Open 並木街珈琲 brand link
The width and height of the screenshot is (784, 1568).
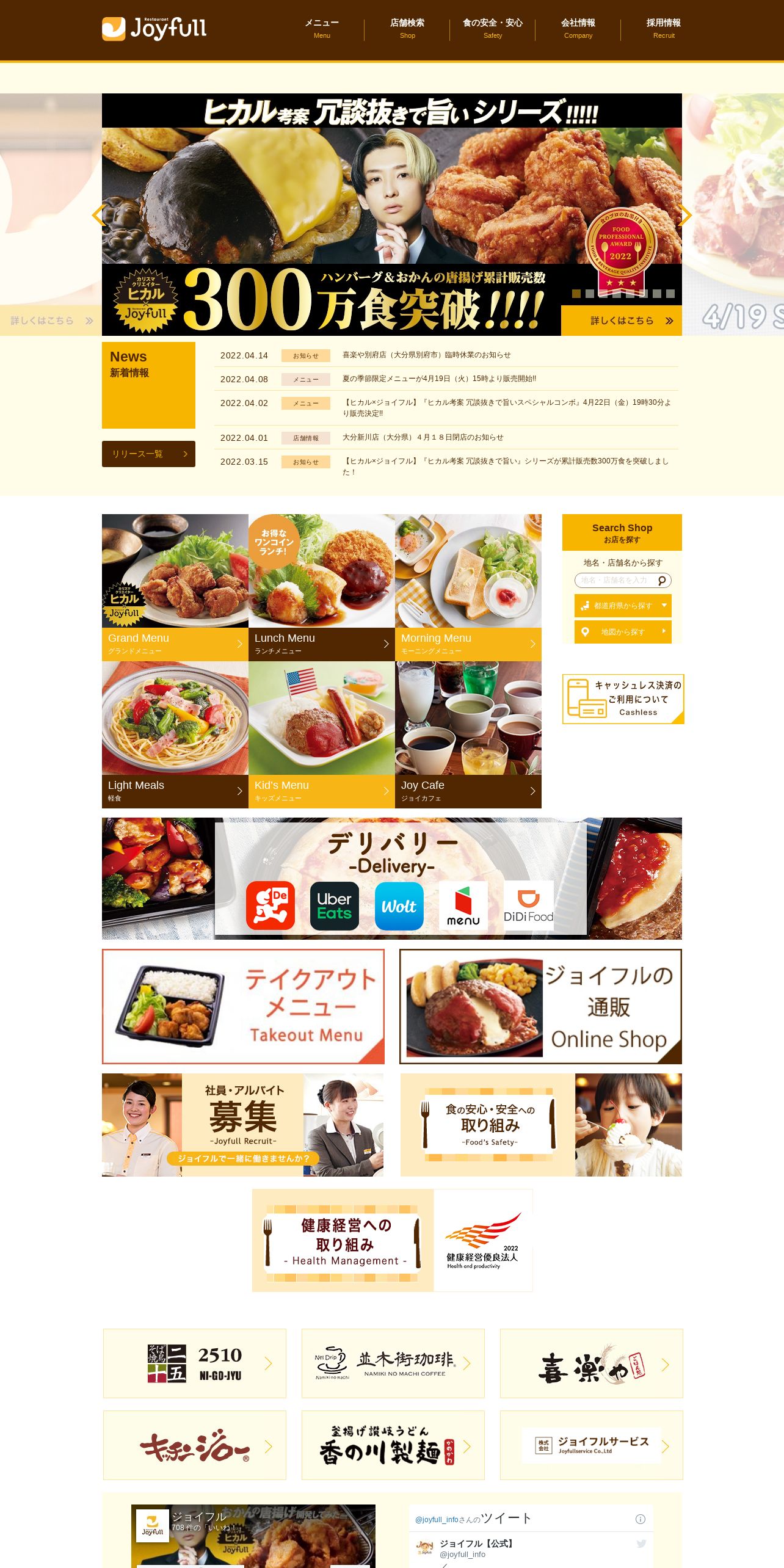click(393, 1363)
